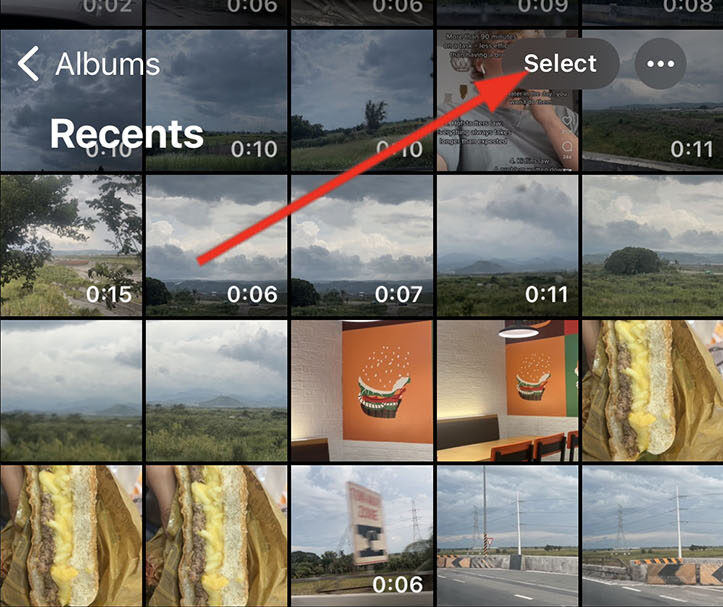The image size is (723, 607).
Task: Open the 0:06 video of the blurry road sign
Action: pyautogui.click(x=361, y=535)
